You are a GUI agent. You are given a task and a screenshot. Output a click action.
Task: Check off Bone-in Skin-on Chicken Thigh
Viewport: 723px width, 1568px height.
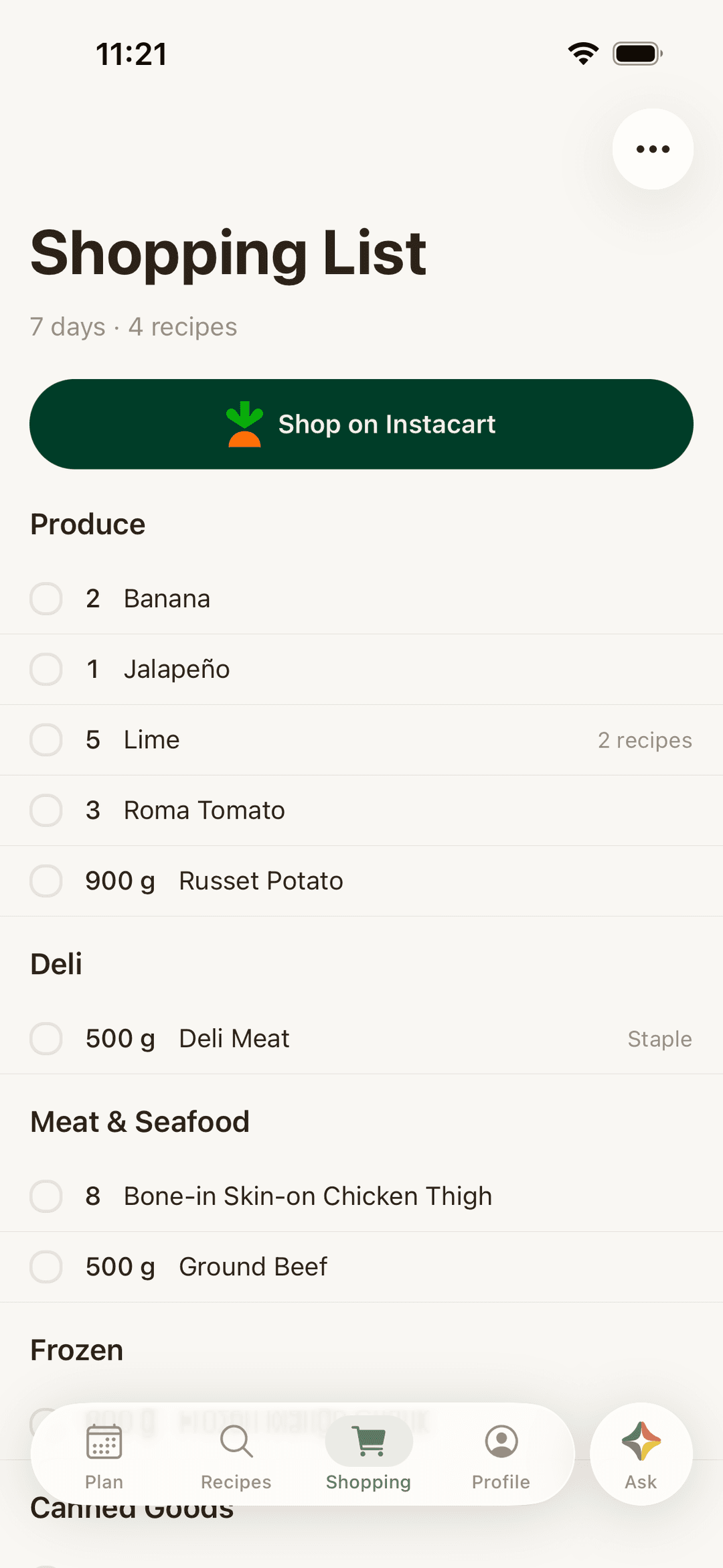[x=46, y=1196]
